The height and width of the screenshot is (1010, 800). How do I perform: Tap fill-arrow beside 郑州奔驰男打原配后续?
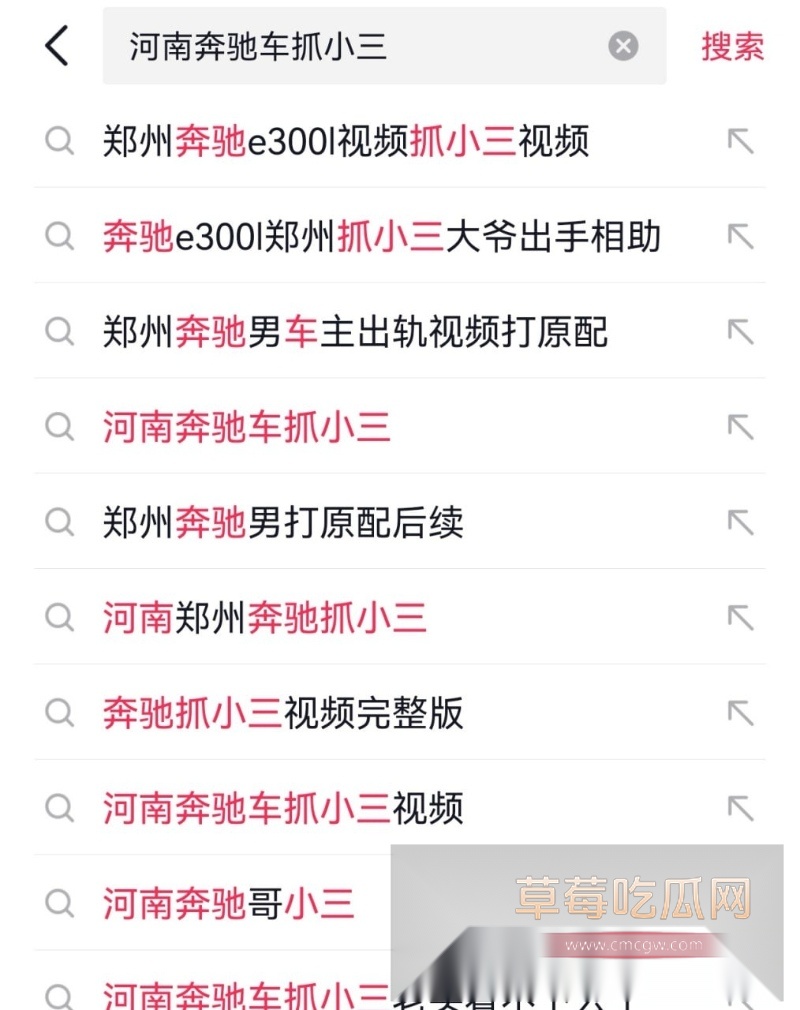point(740,522)
